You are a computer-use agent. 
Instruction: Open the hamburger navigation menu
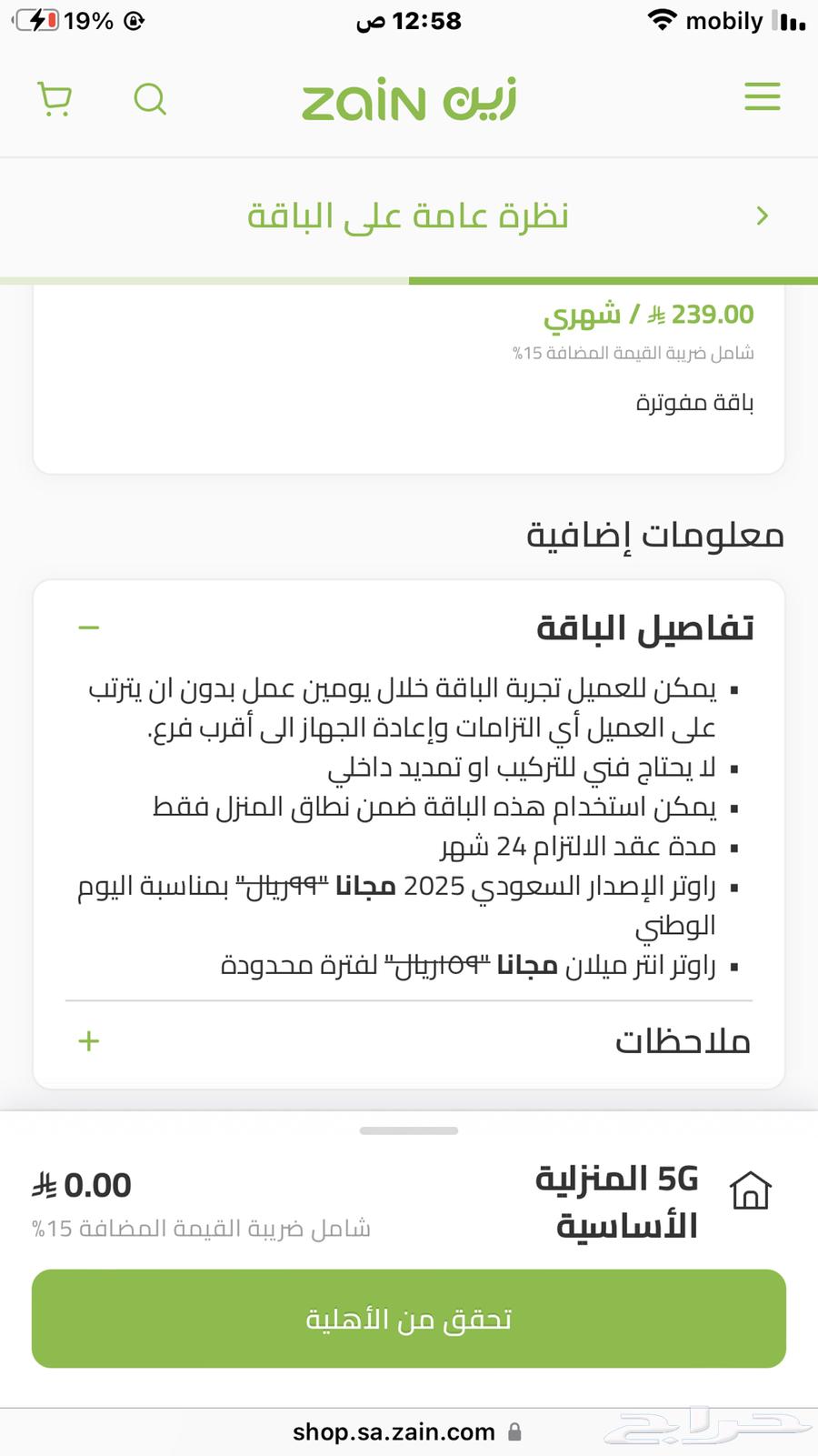pos(763,97)
